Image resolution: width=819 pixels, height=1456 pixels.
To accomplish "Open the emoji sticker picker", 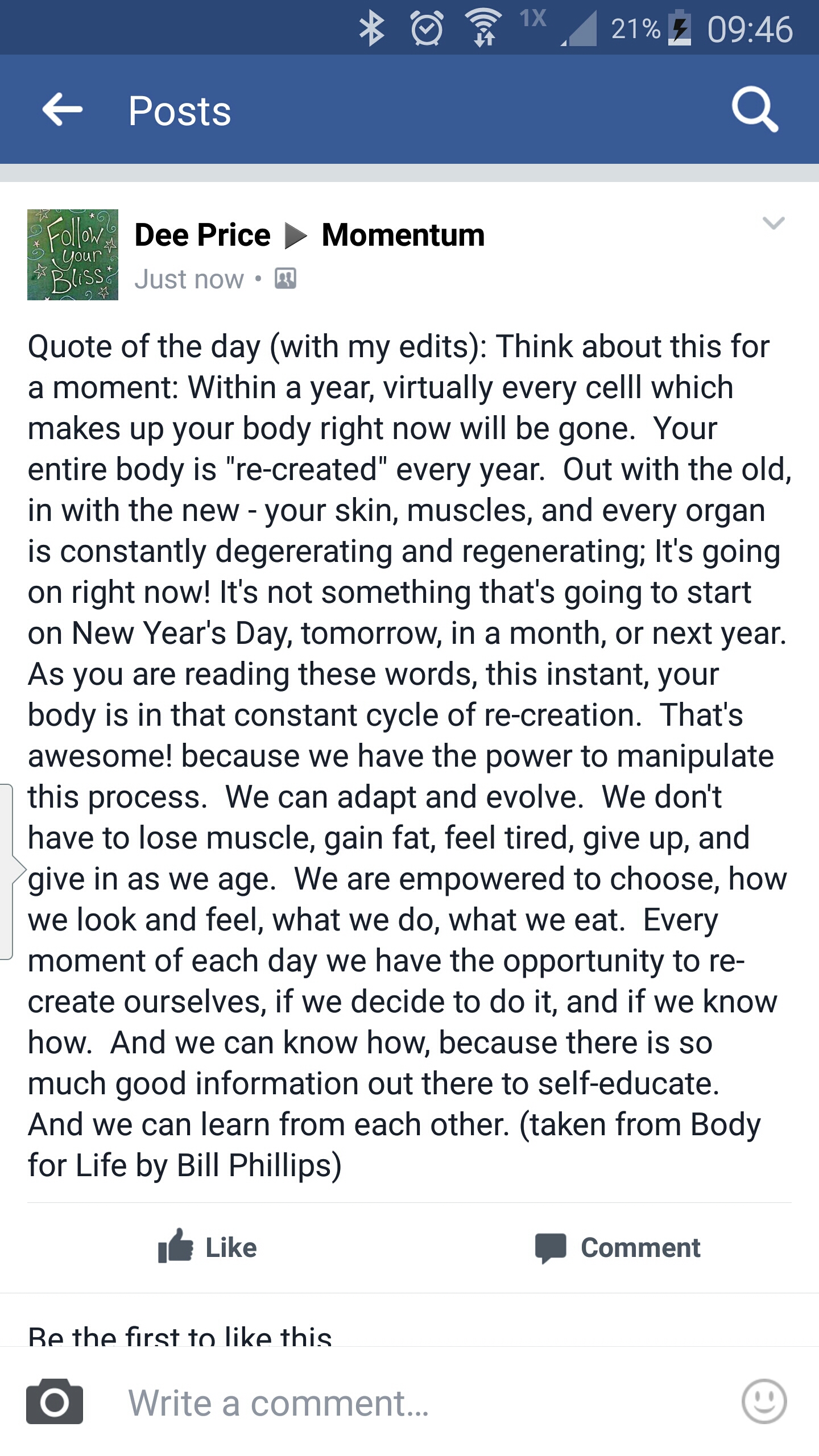I will (764, 1401).
